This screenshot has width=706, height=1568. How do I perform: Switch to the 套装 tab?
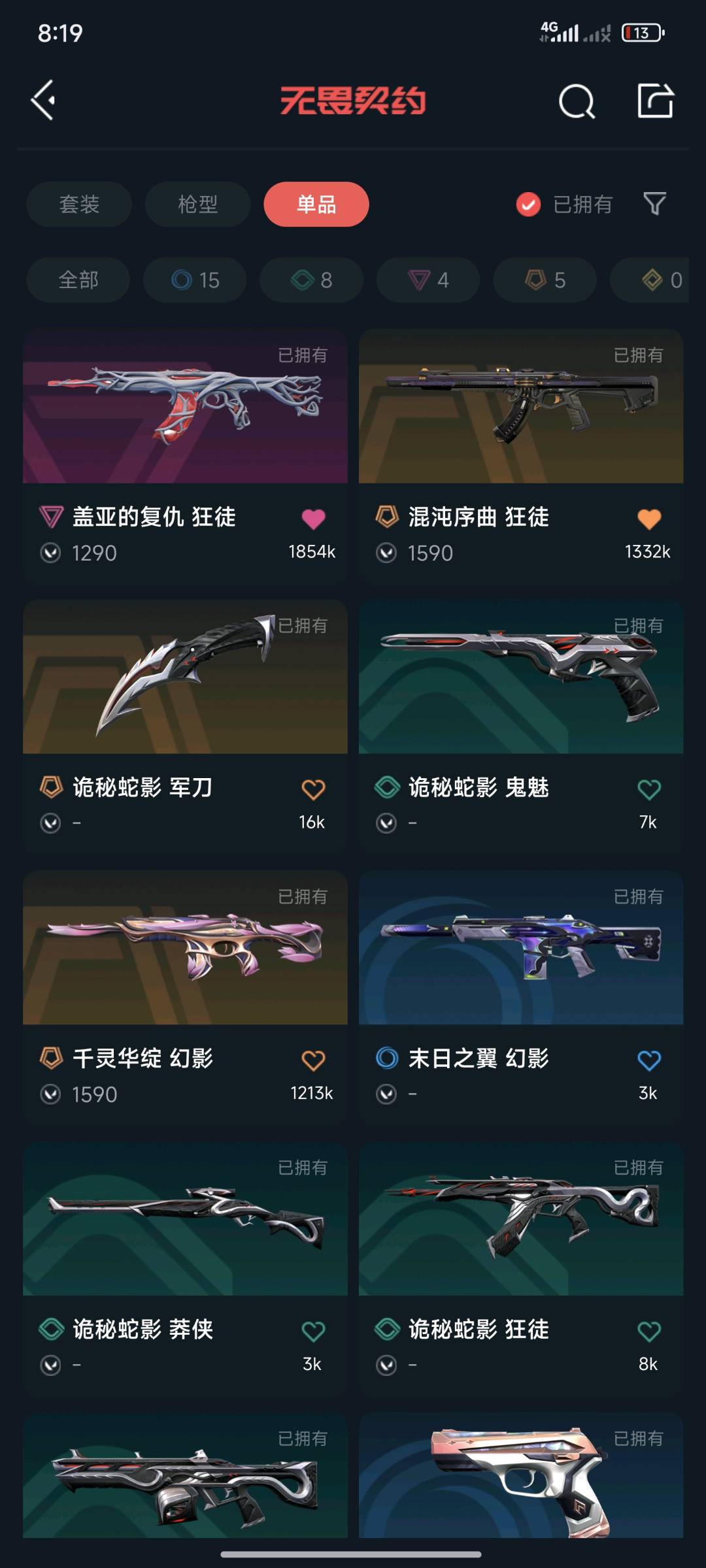tap(79, 204)
